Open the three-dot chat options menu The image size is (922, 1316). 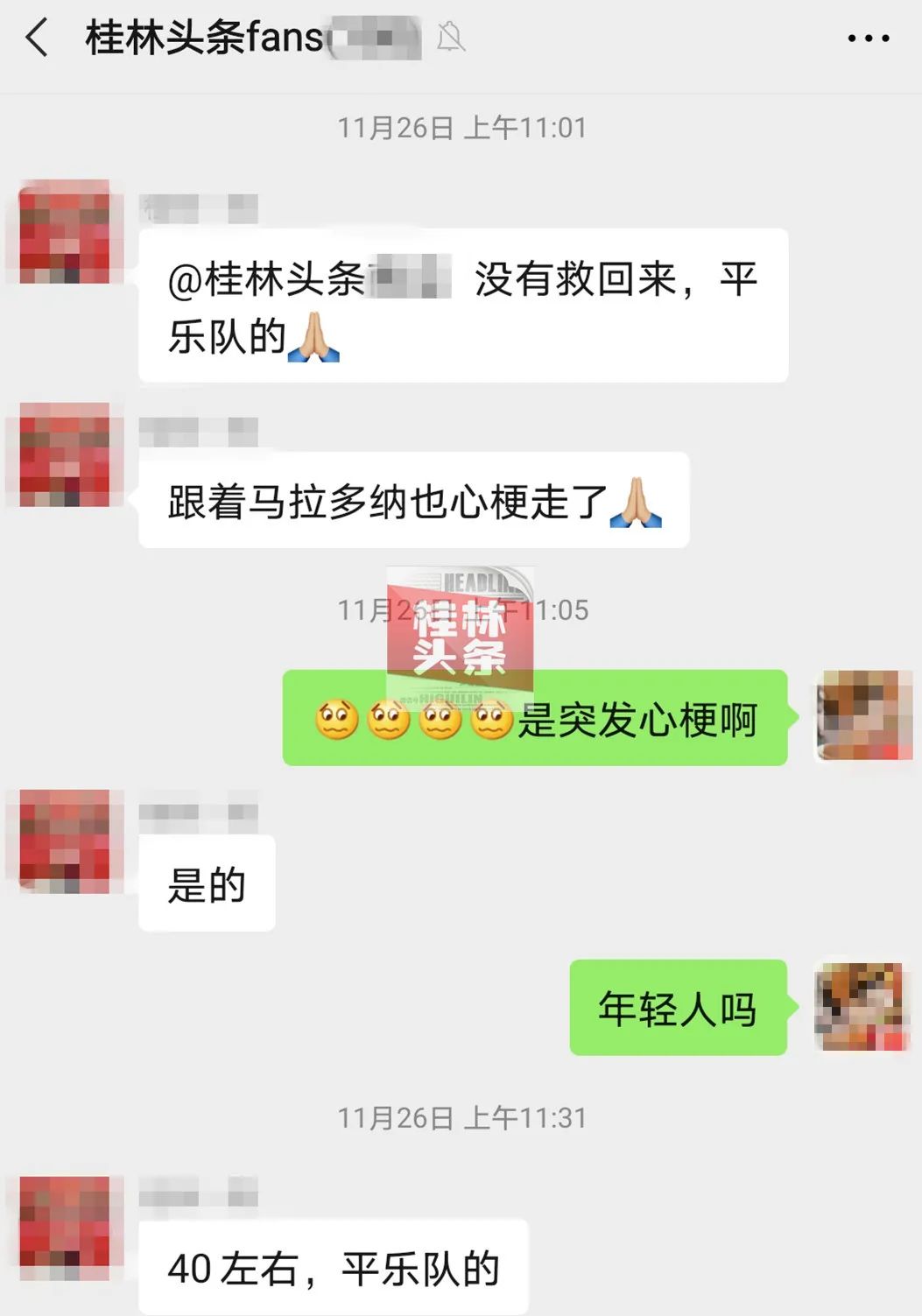click(868, 39)
